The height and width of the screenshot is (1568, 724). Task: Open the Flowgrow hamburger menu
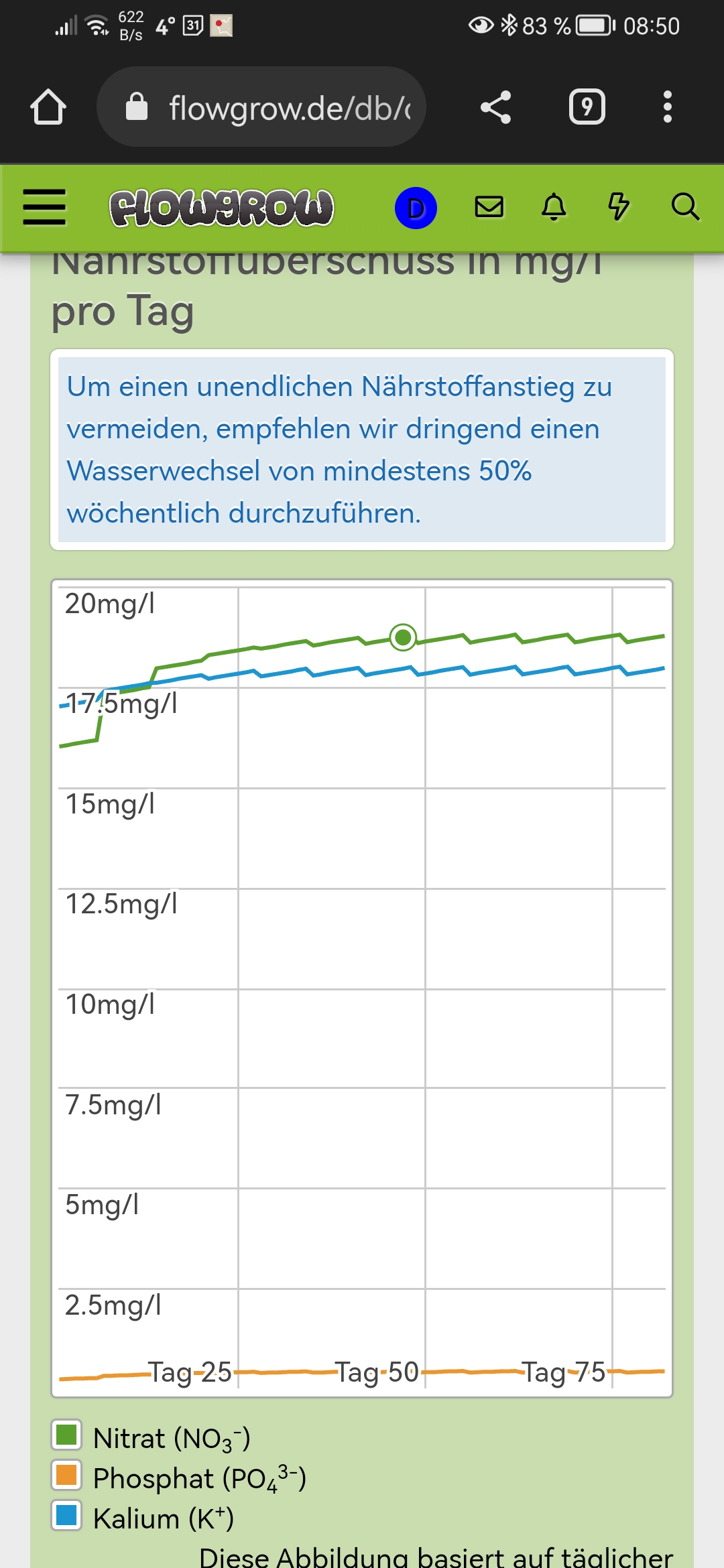[44, 207]
